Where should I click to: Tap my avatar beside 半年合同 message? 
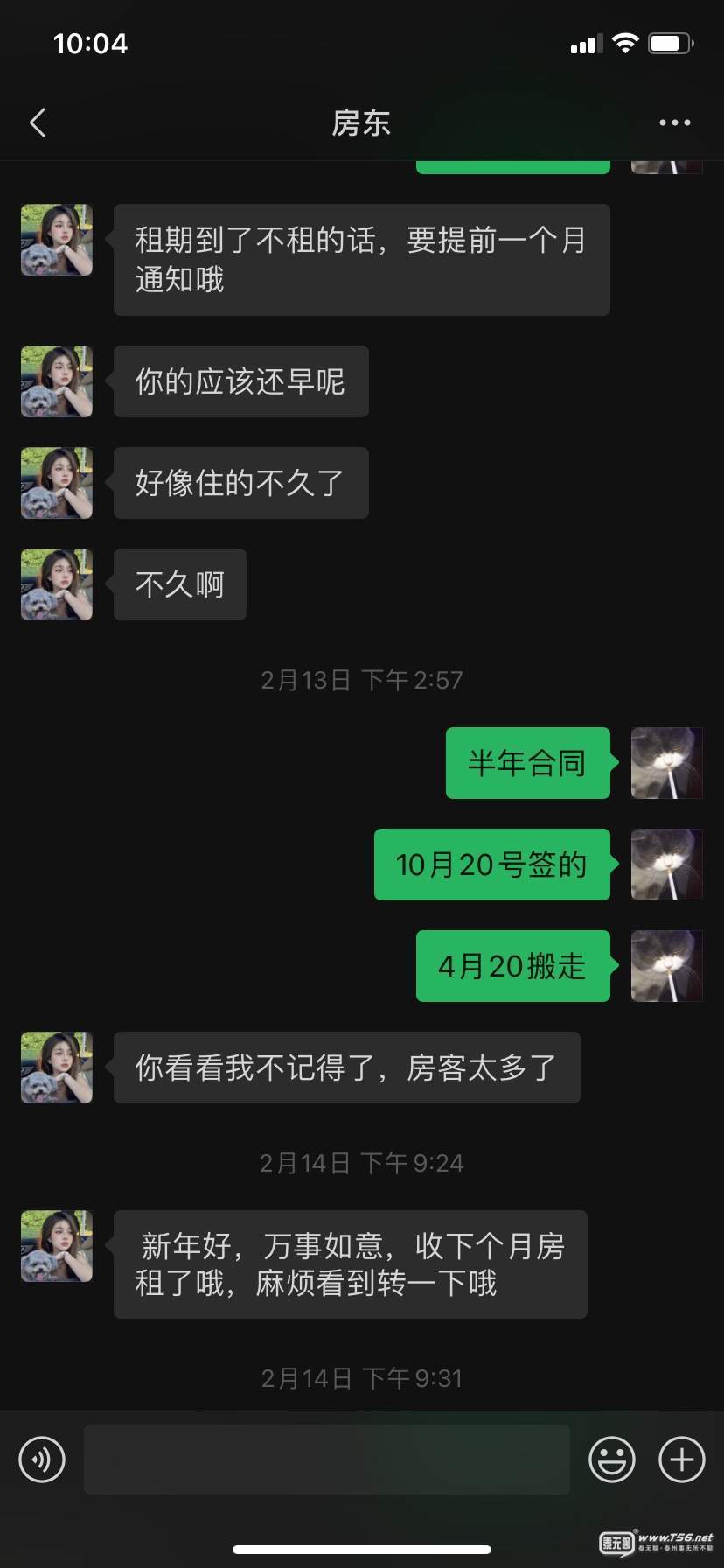pos(666,763)
